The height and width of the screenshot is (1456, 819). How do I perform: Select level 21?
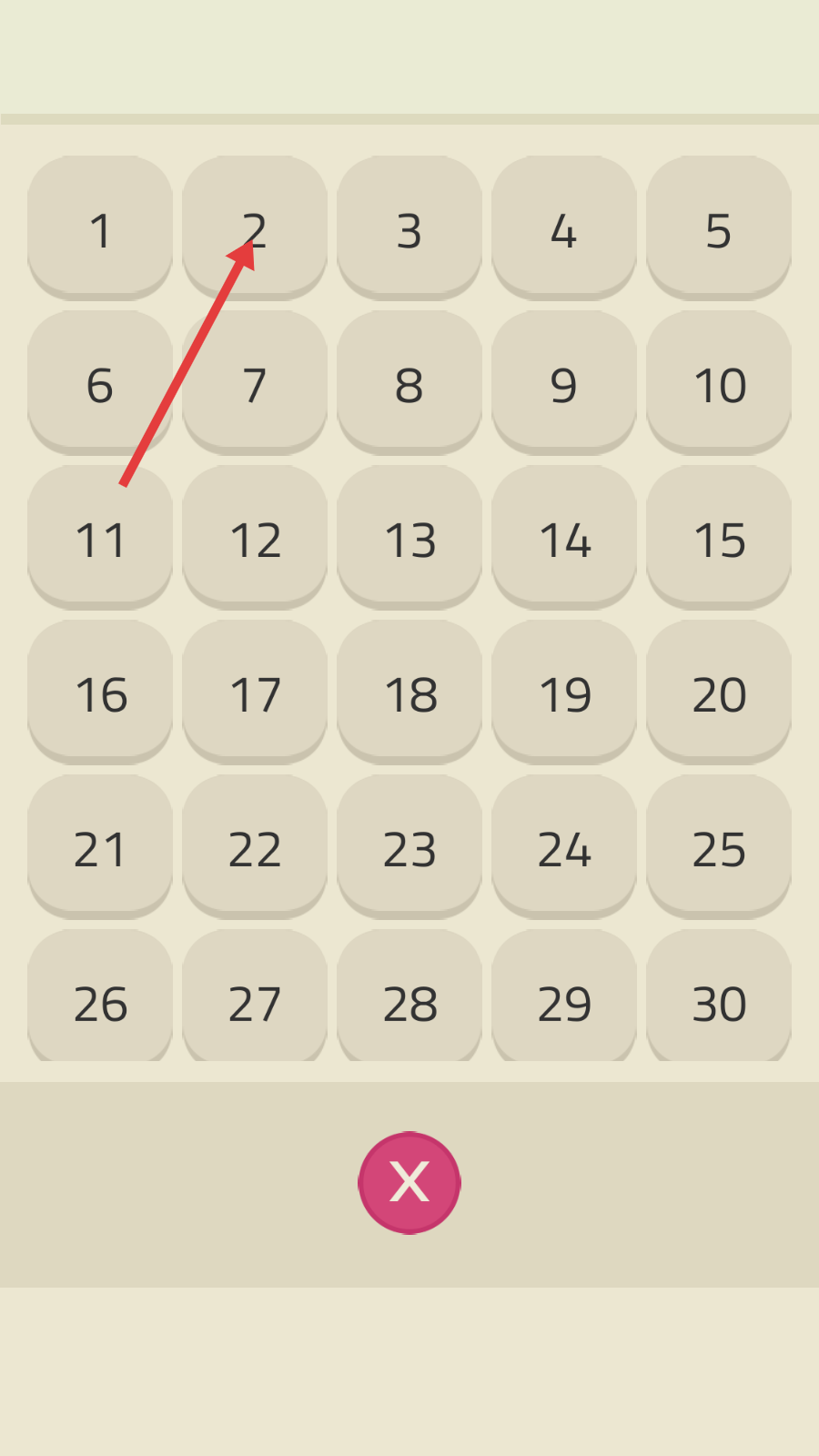click(100, 846)
